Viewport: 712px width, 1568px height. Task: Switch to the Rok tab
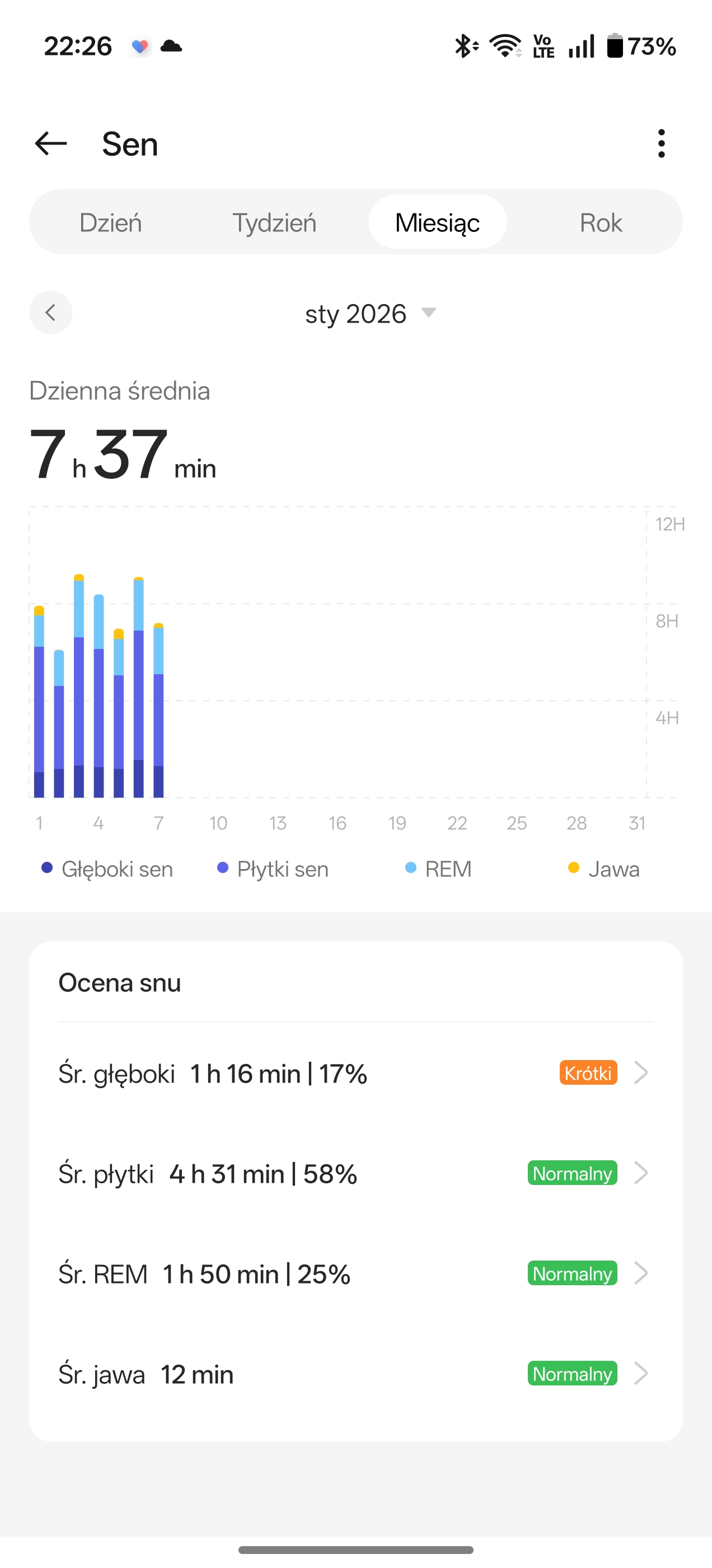(x=601, y=222)
